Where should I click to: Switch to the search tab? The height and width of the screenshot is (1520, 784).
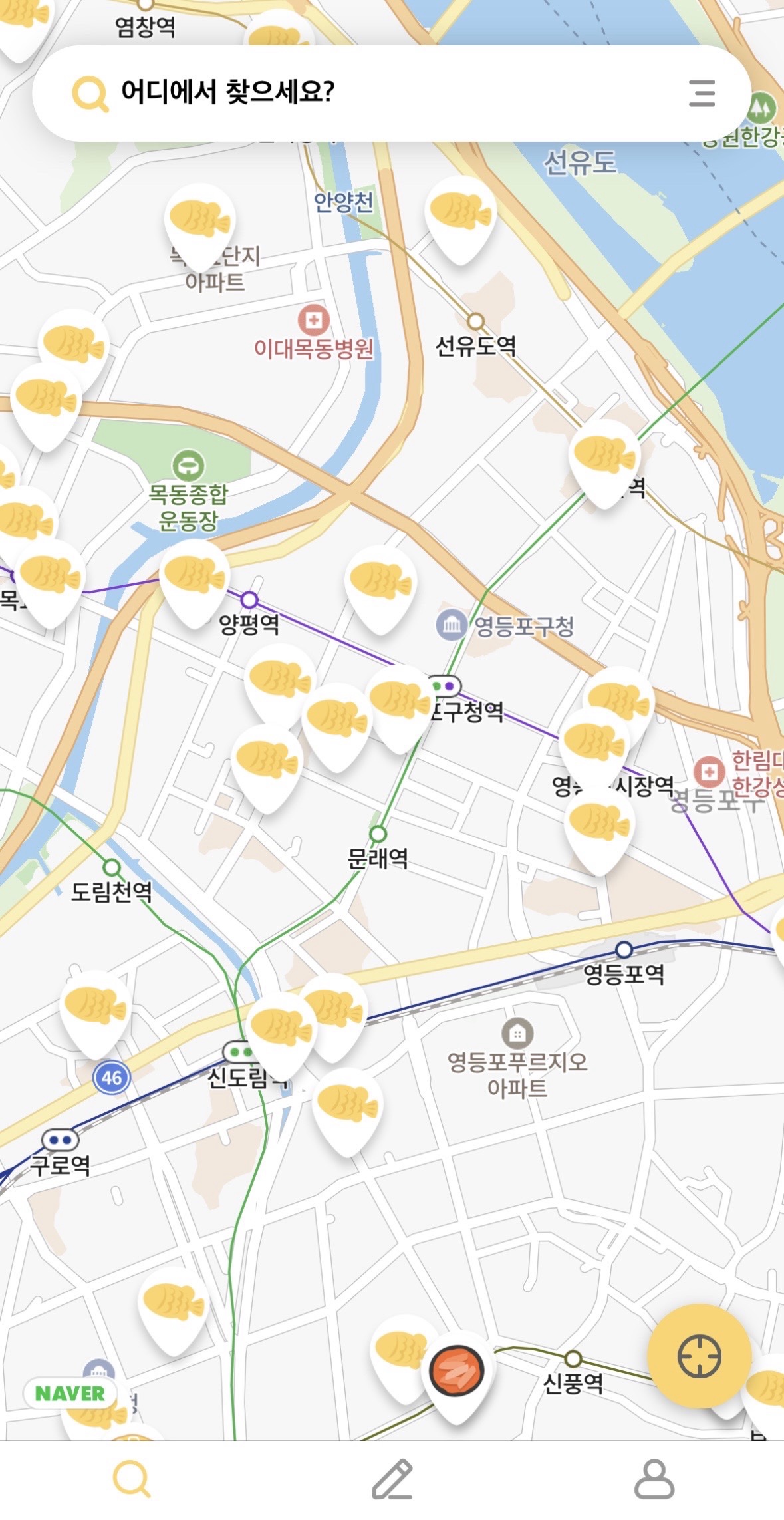tap(131, 1480)
